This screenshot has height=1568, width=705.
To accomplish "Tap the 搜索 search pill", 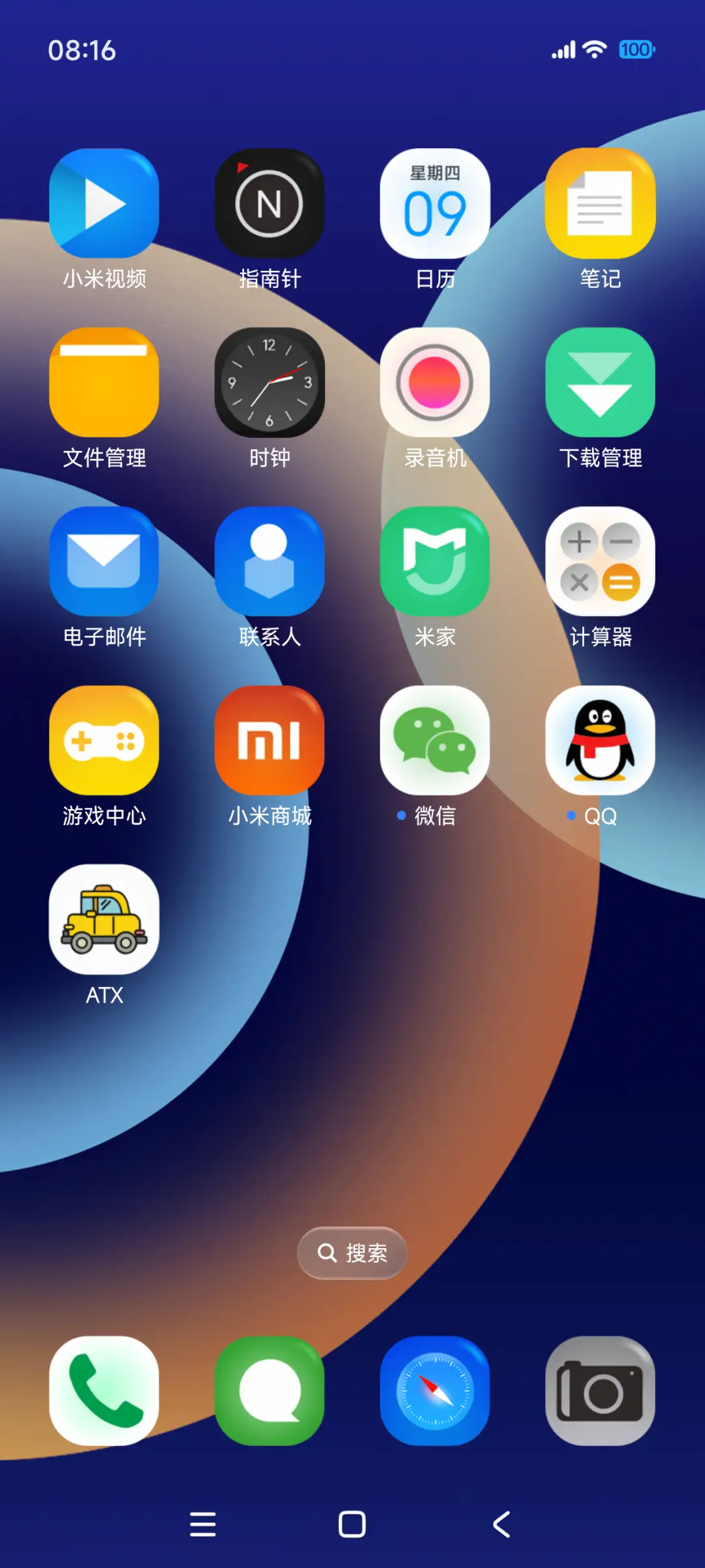I will point(352,1253).
